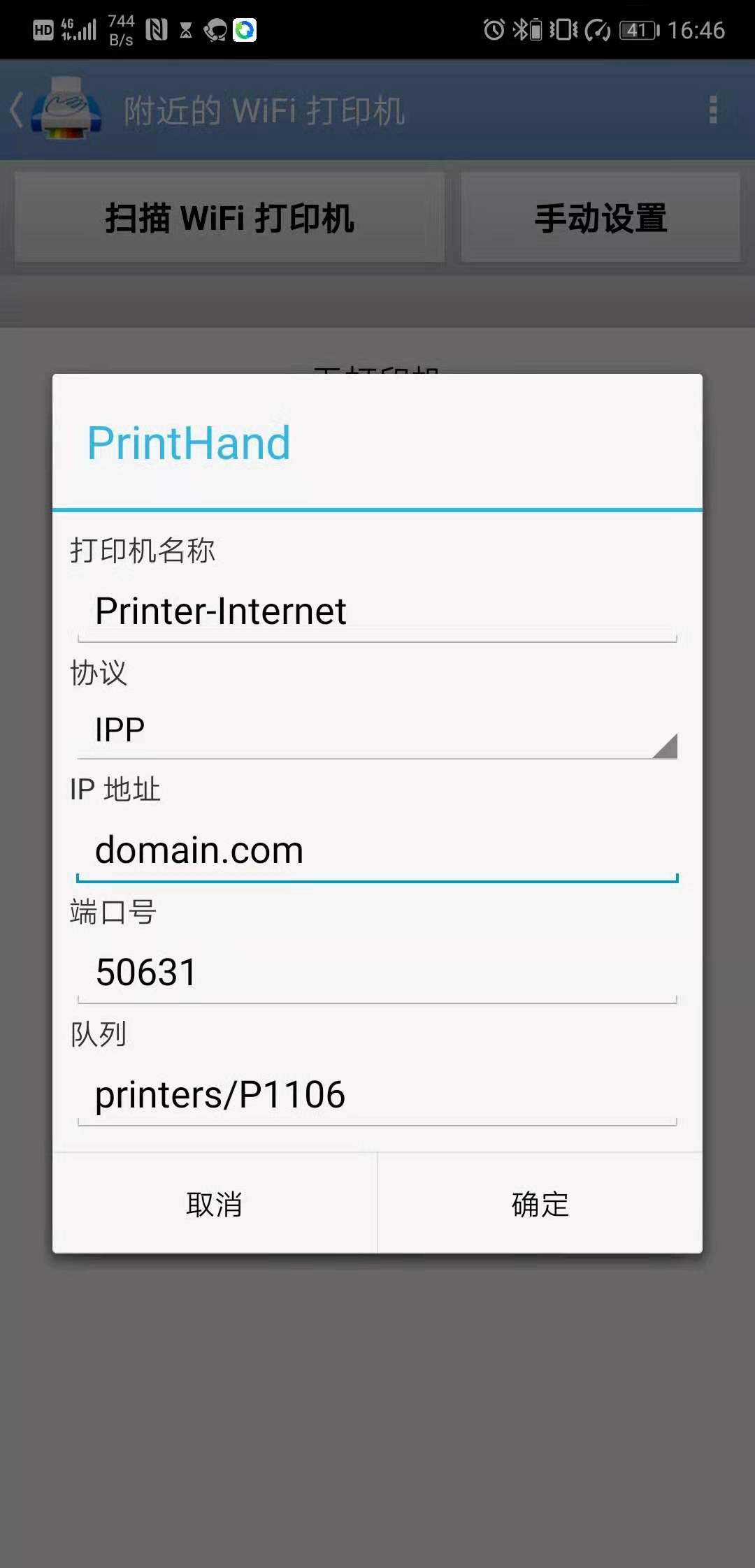Open the IPP protocol dropdown
755x1568 pixels.
click(x=377, y=730)
